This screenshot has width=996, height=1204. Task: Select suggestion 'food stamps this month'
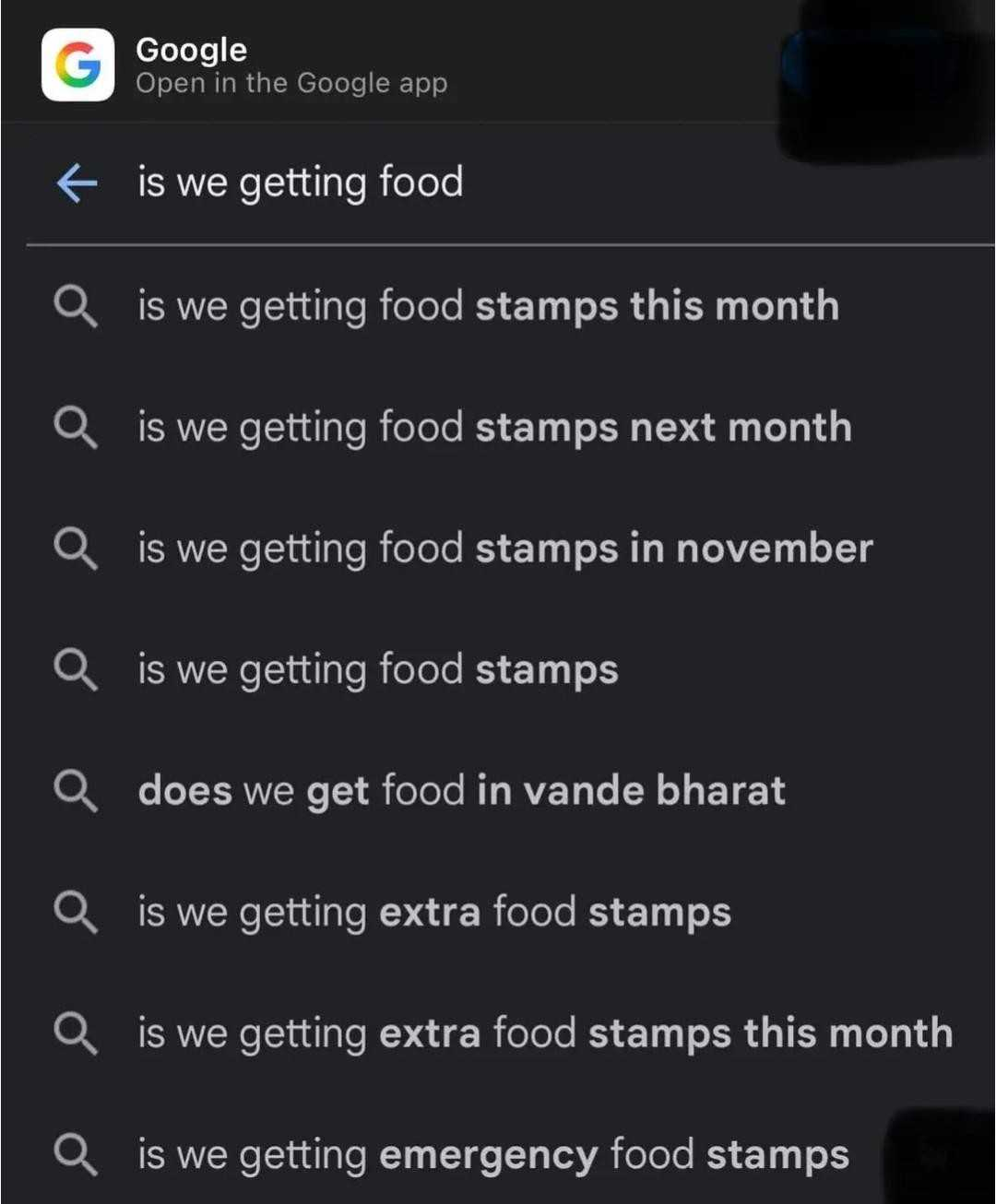(x=488, y=306)
